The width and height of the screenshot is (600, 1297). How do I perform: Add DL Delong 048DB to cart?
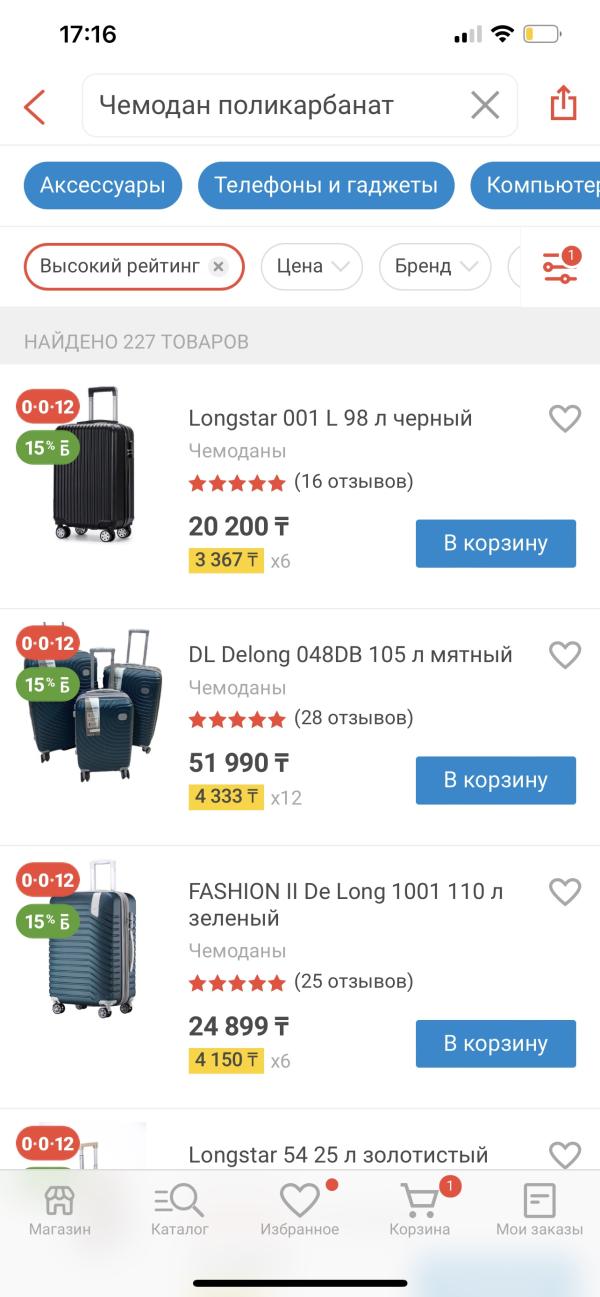click(x=495, y=780)
